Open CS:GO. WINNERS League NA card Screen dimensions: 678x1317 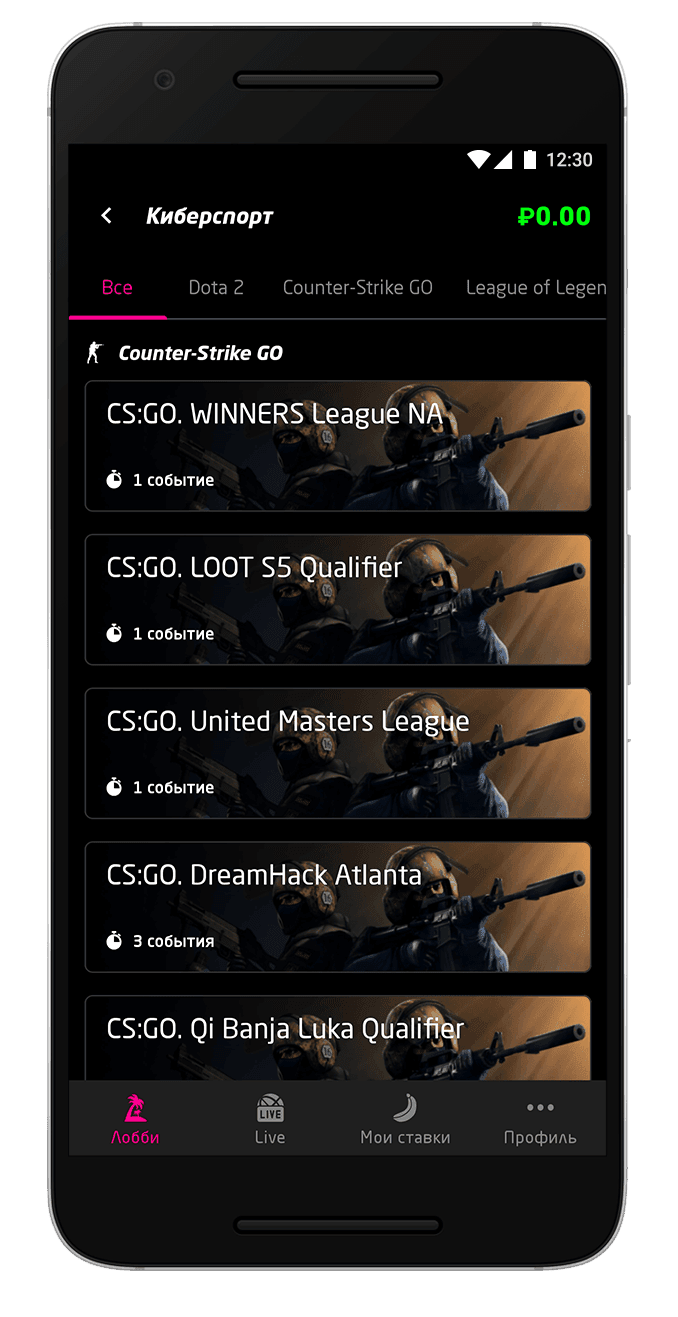pyautogui.click(x=338, y=446)
